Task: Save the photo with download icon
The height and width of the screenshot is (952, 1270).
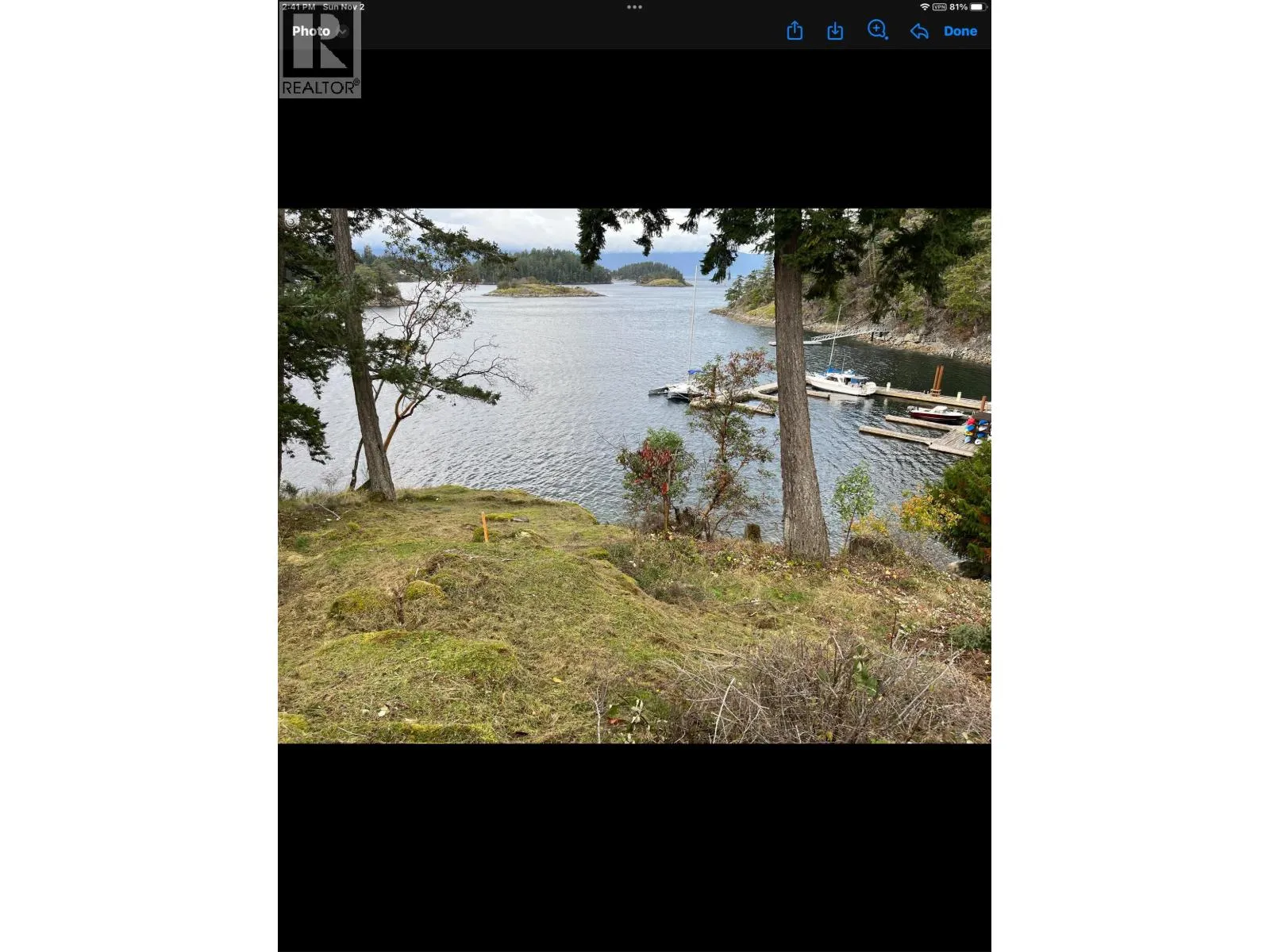Action: [835, 31]
